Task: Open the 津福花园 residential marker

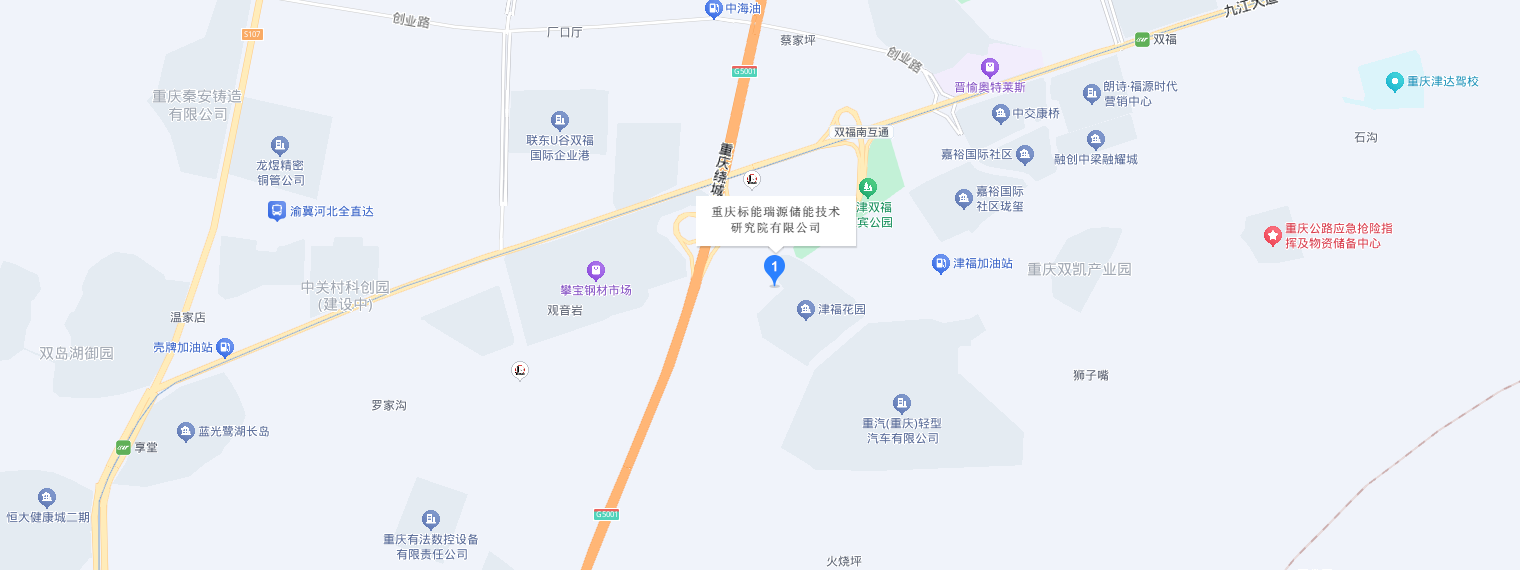Action: [x=806, y=310]
